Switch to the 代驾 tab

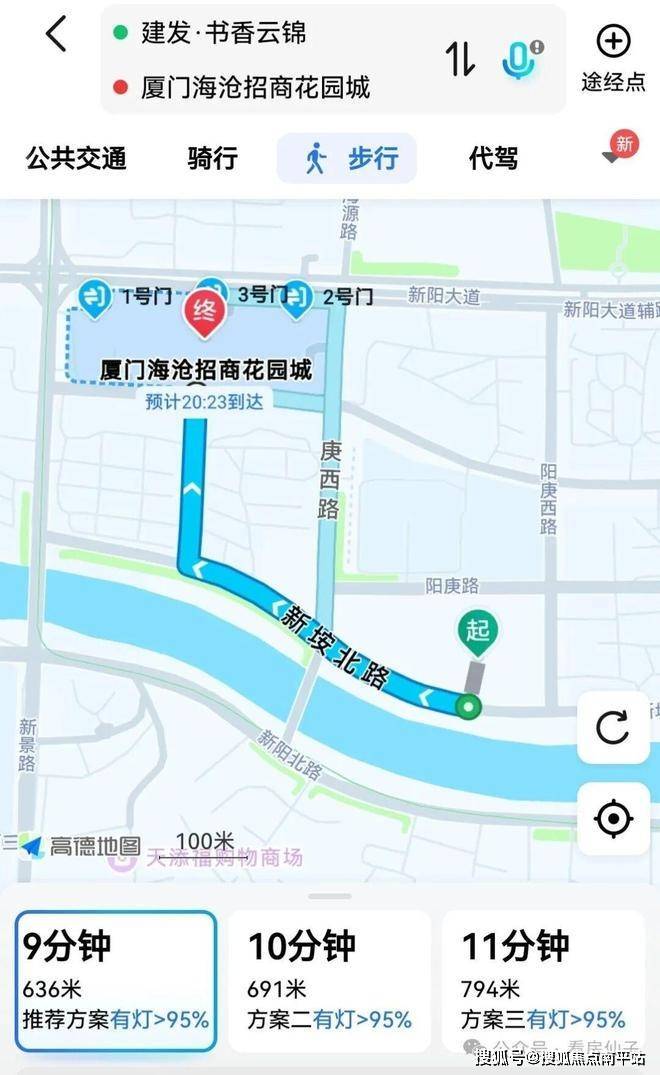tap(493, 158)
